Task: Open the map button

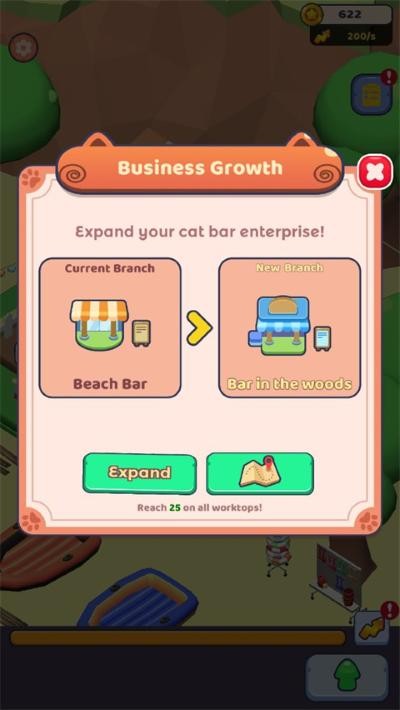Action: [x=260, y=473]
